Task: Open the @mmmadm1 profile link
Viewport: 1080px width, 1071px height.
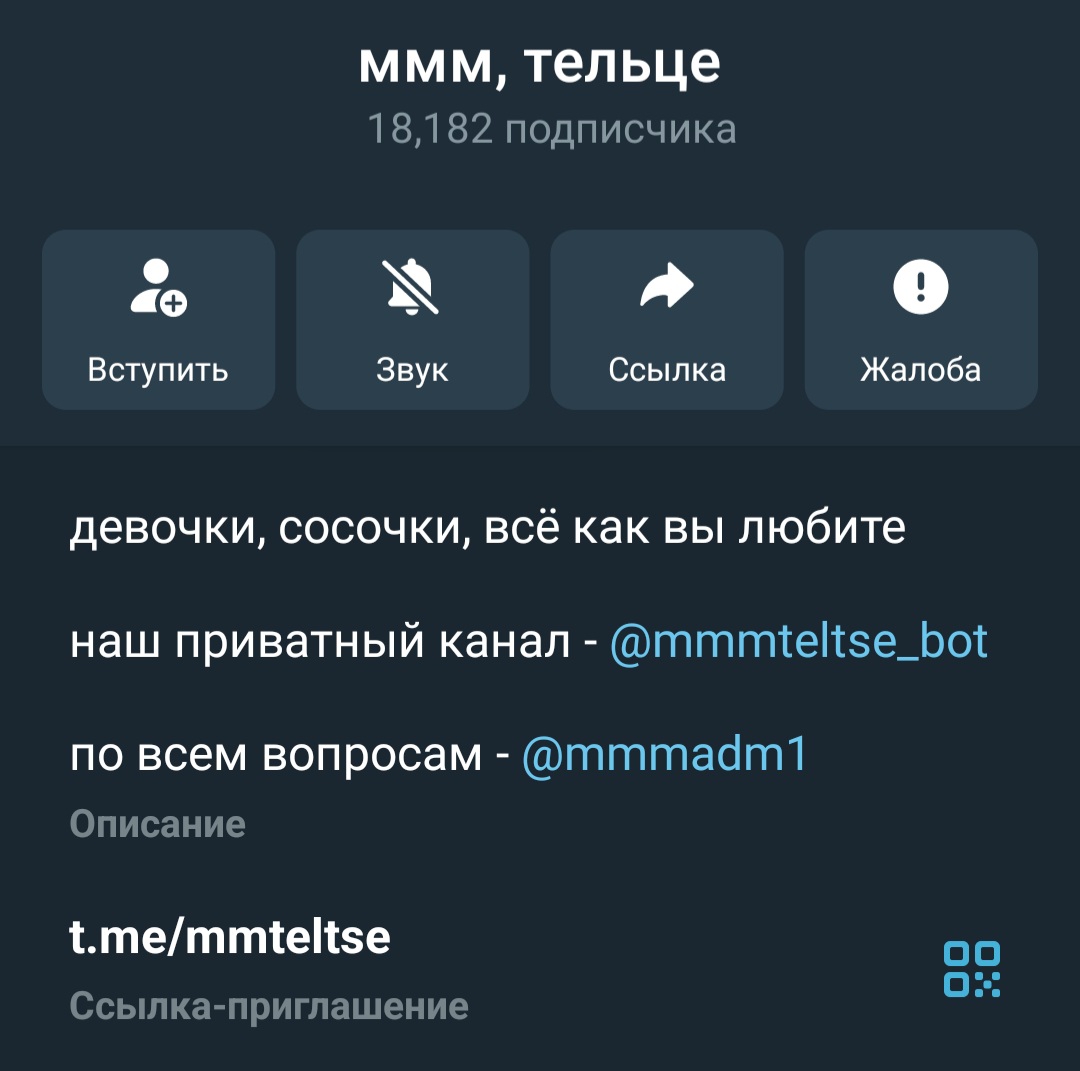Action: pyautogui.click(x=664, y=756)
